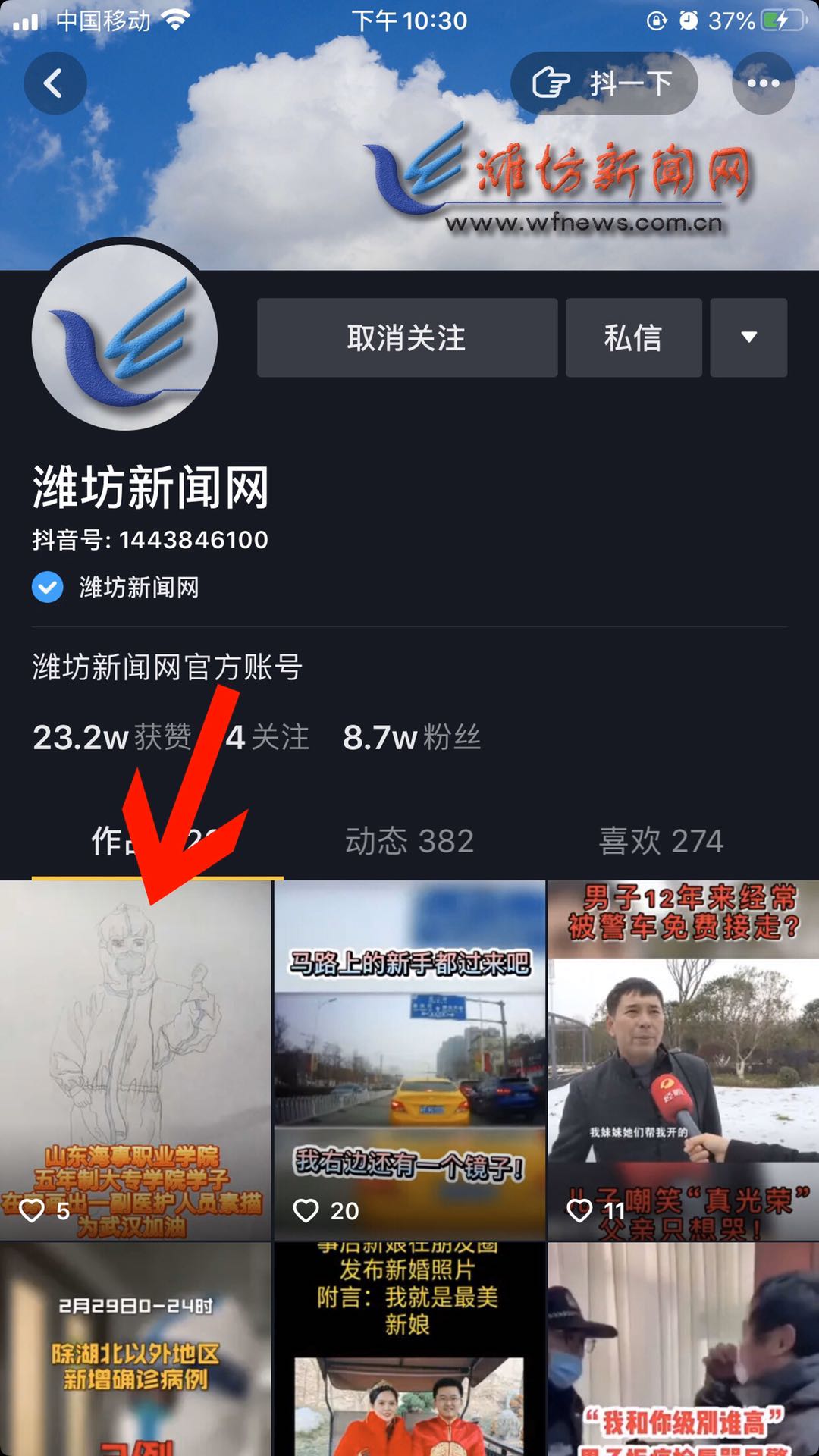Screen dimensions: 819x1456
Task: Open the three-dot overflow menu
Action: point(763,83)
